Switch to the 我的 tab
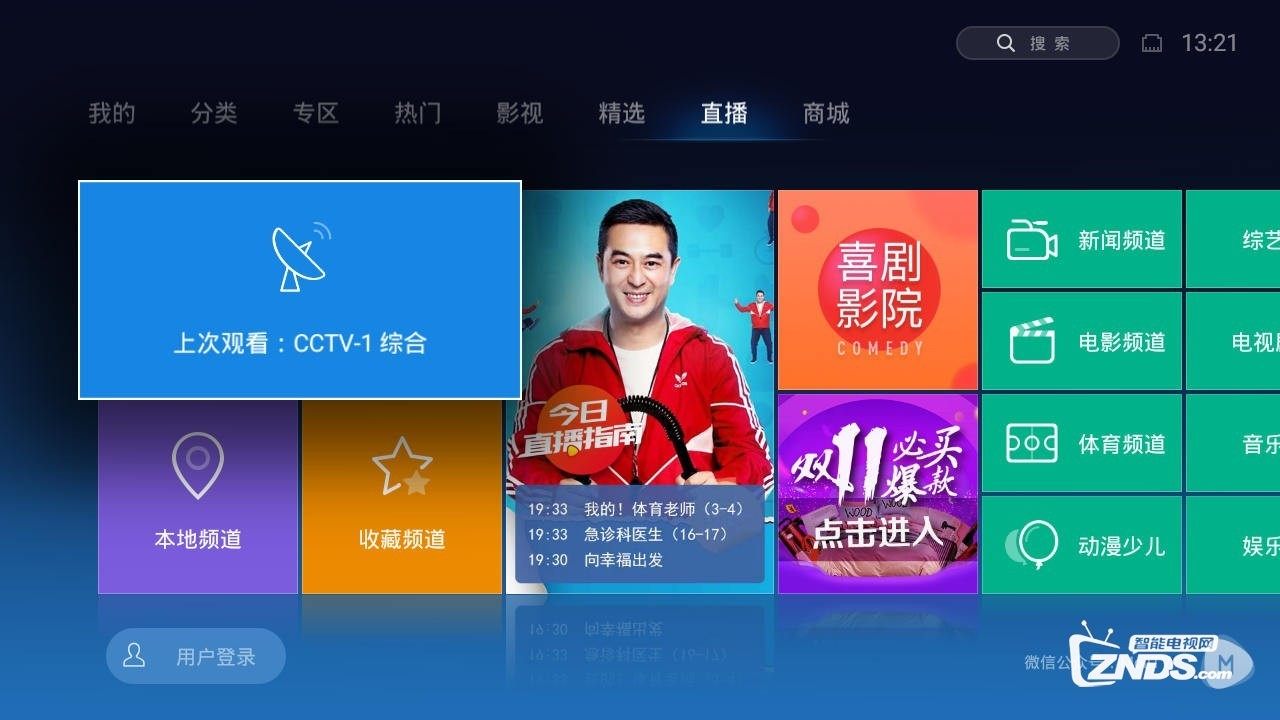Screen dimensions: 1280x720 112,113
